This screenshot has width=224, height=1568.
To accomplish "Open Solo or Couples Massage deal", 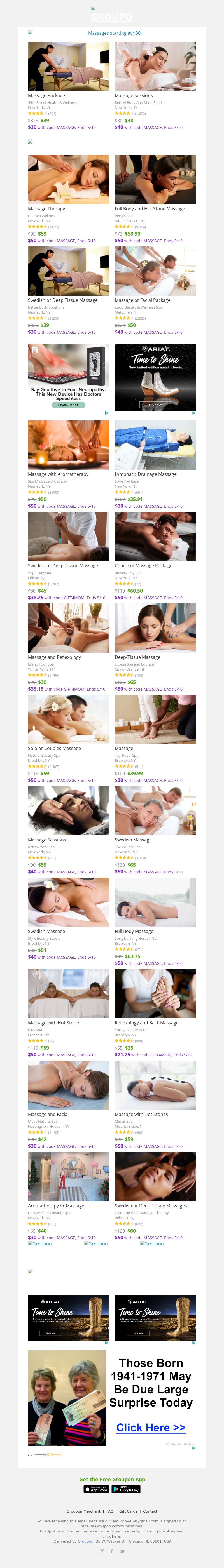I will [x=68, y=719].
